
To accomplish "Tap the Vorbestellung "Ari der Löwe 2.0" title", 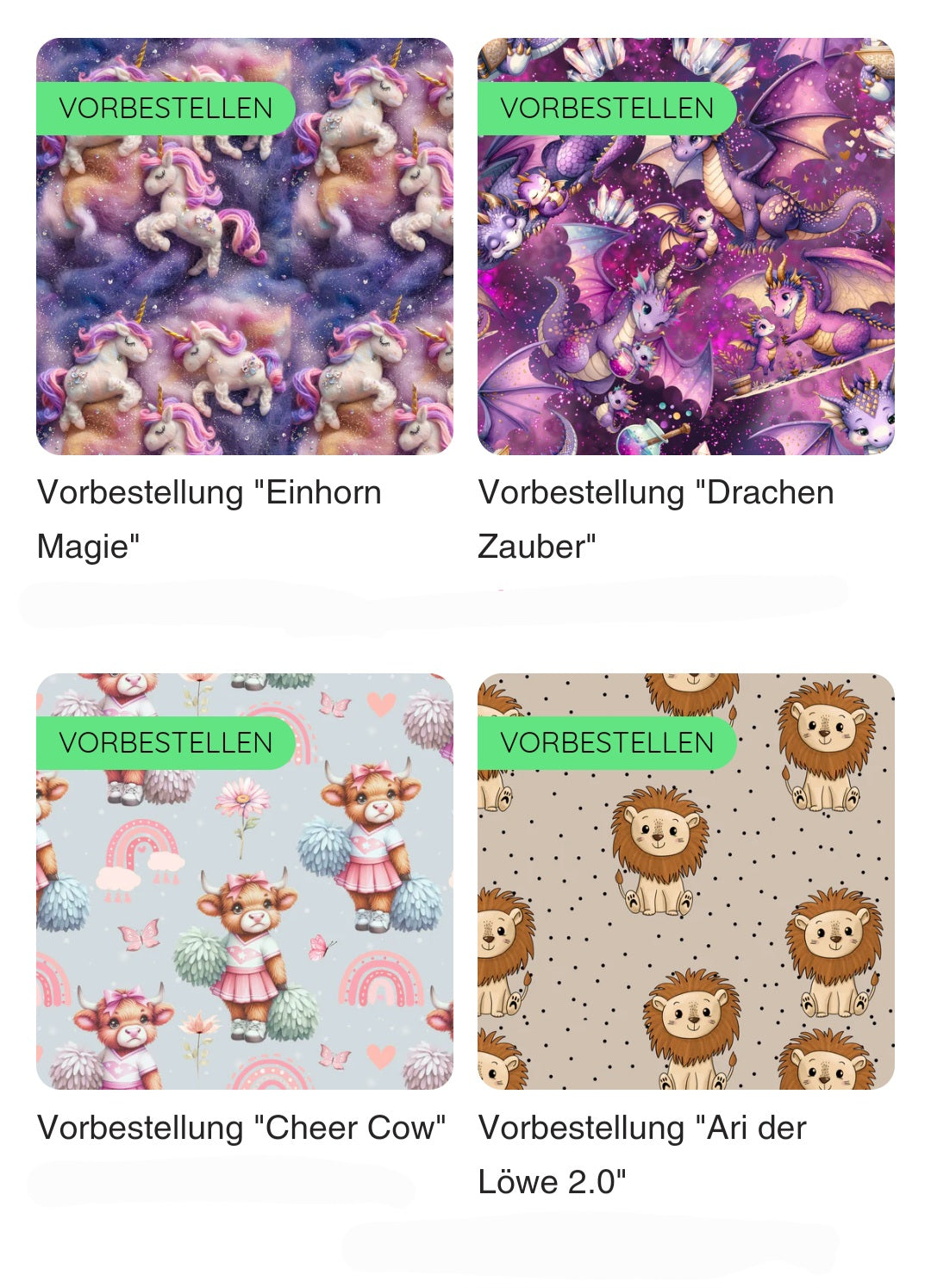I will point(641,1154).
